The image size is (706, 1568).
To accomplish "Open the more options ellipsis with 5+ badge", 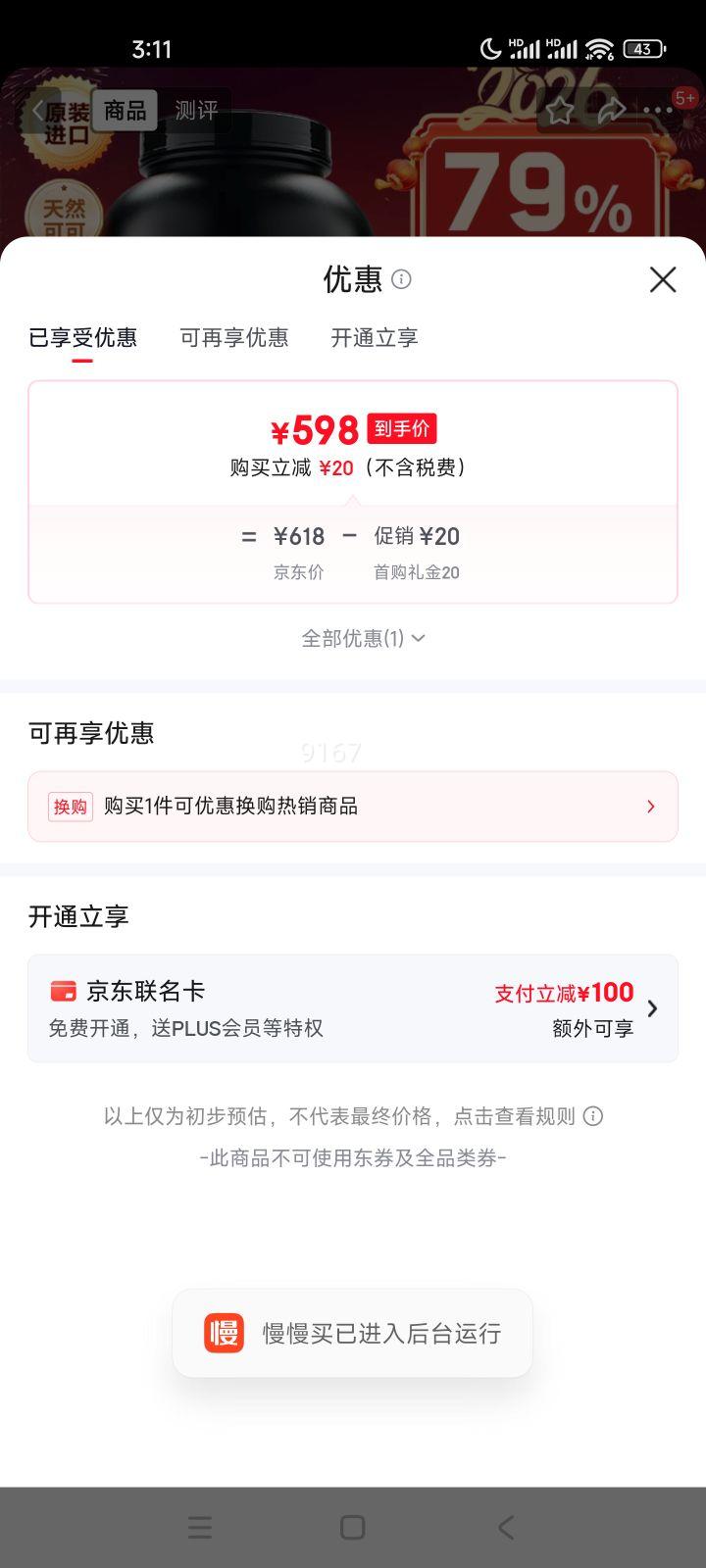I will 659,112.
